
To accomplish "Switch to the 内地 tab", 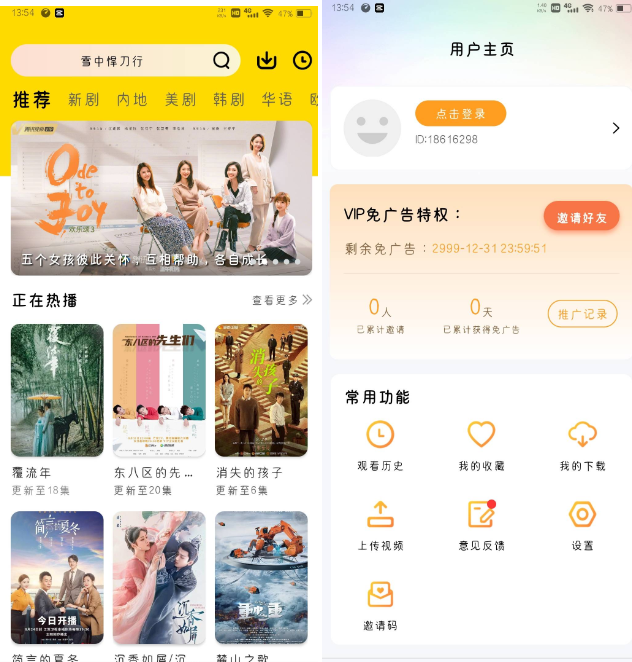I will pos(132,100).
